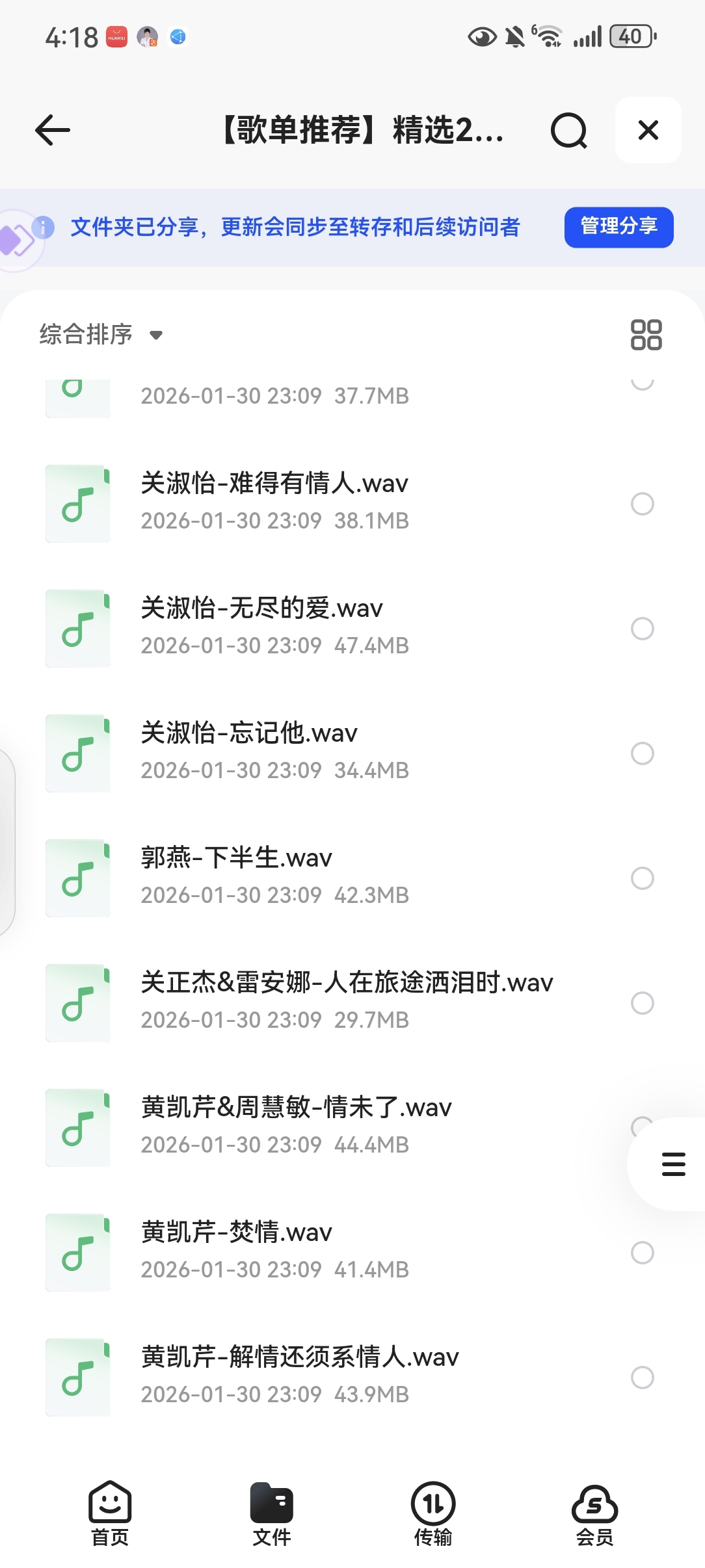Open 关正杰&雷安娜-人在旅途洒泪时.wav
Screen dimensions: 705x1568
coord(347,983)
